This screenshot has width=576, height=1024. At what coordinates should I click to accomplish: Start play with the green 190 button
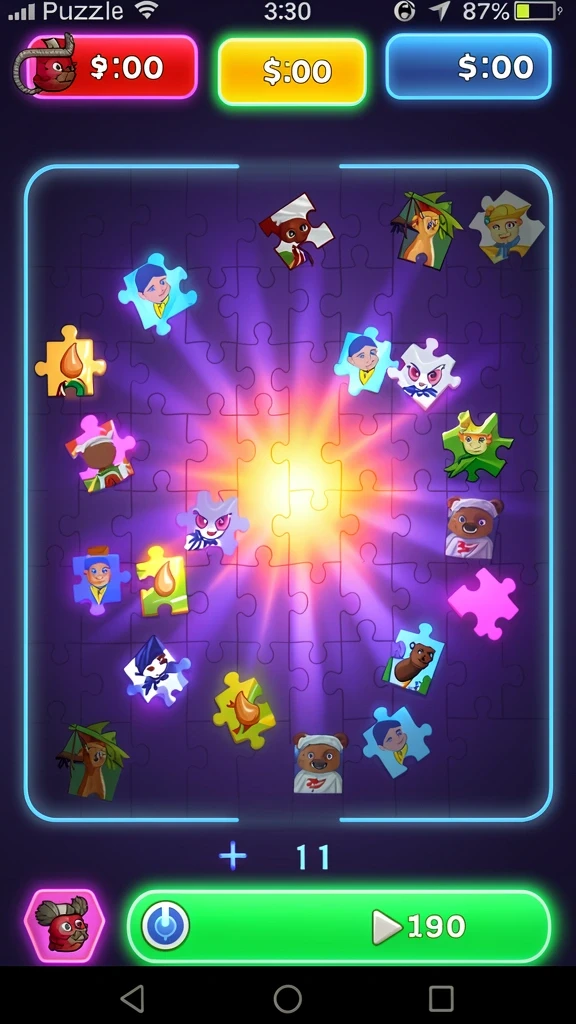coord(339,926)
